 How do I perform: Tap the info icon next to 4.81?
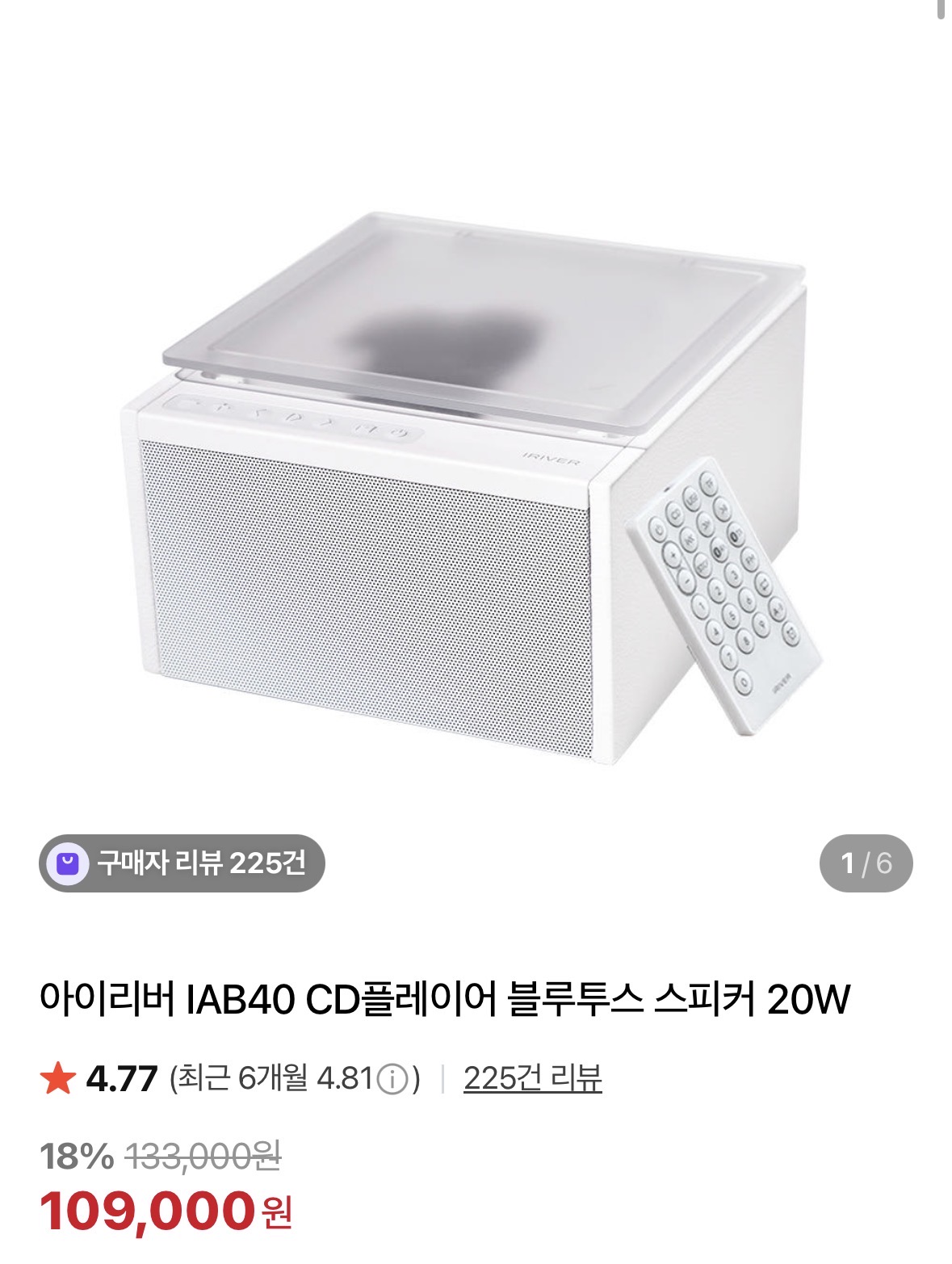[393, 1079]
